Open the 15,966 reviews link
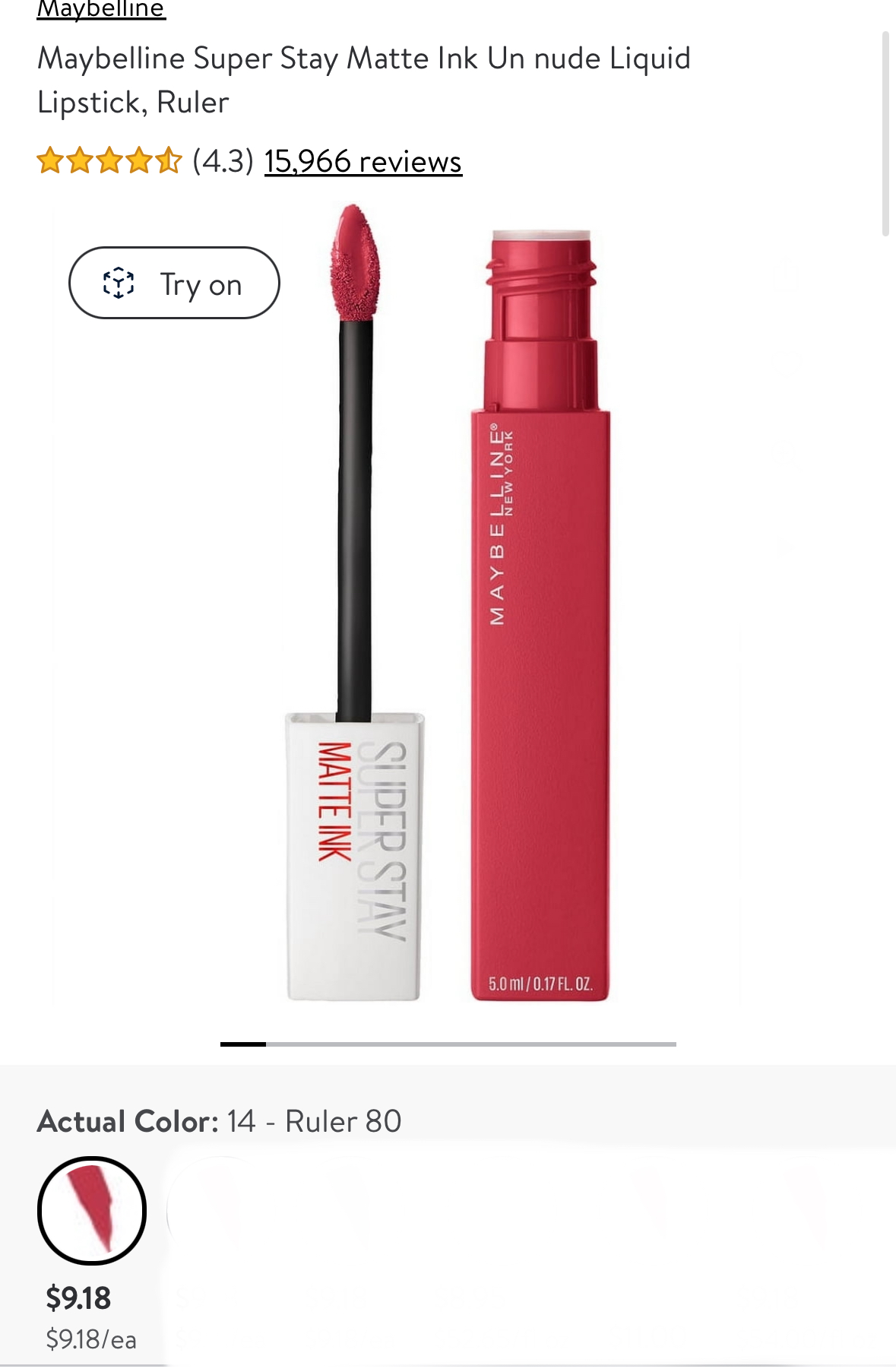 click(x=363, y=161)
